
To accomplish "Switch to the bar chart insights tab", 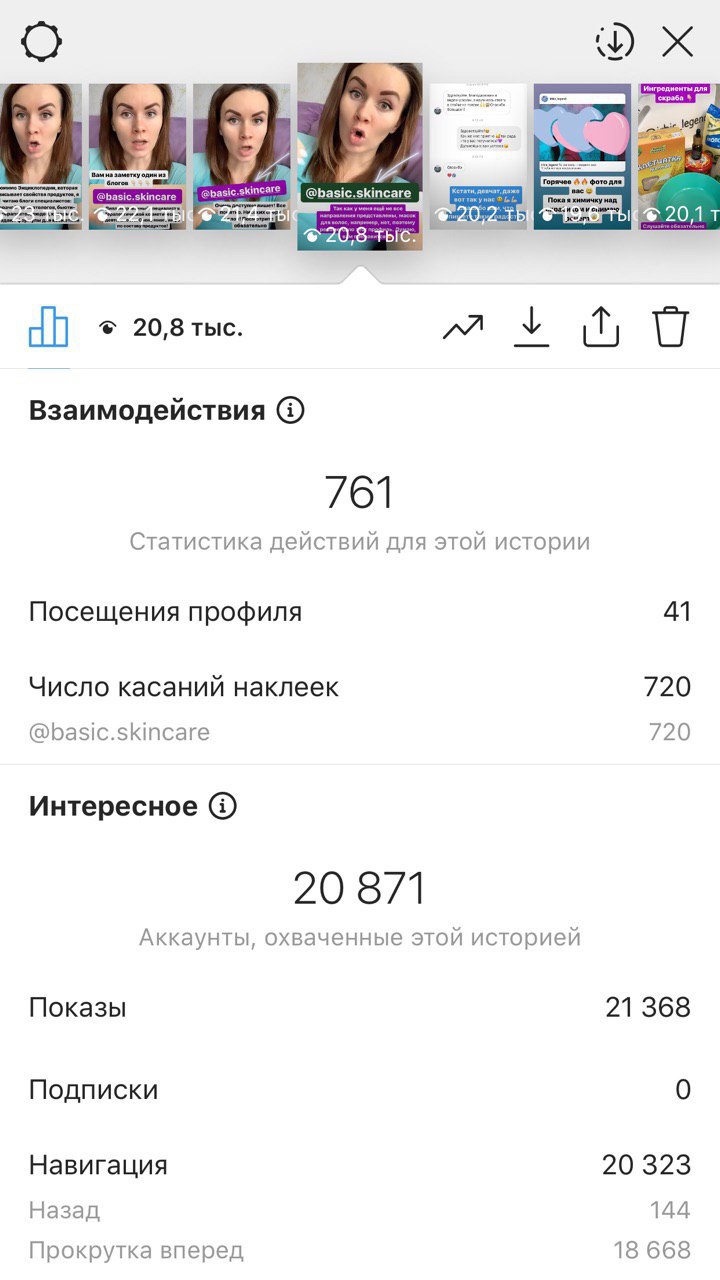I will pyautogui.click(x=48, y=327).
